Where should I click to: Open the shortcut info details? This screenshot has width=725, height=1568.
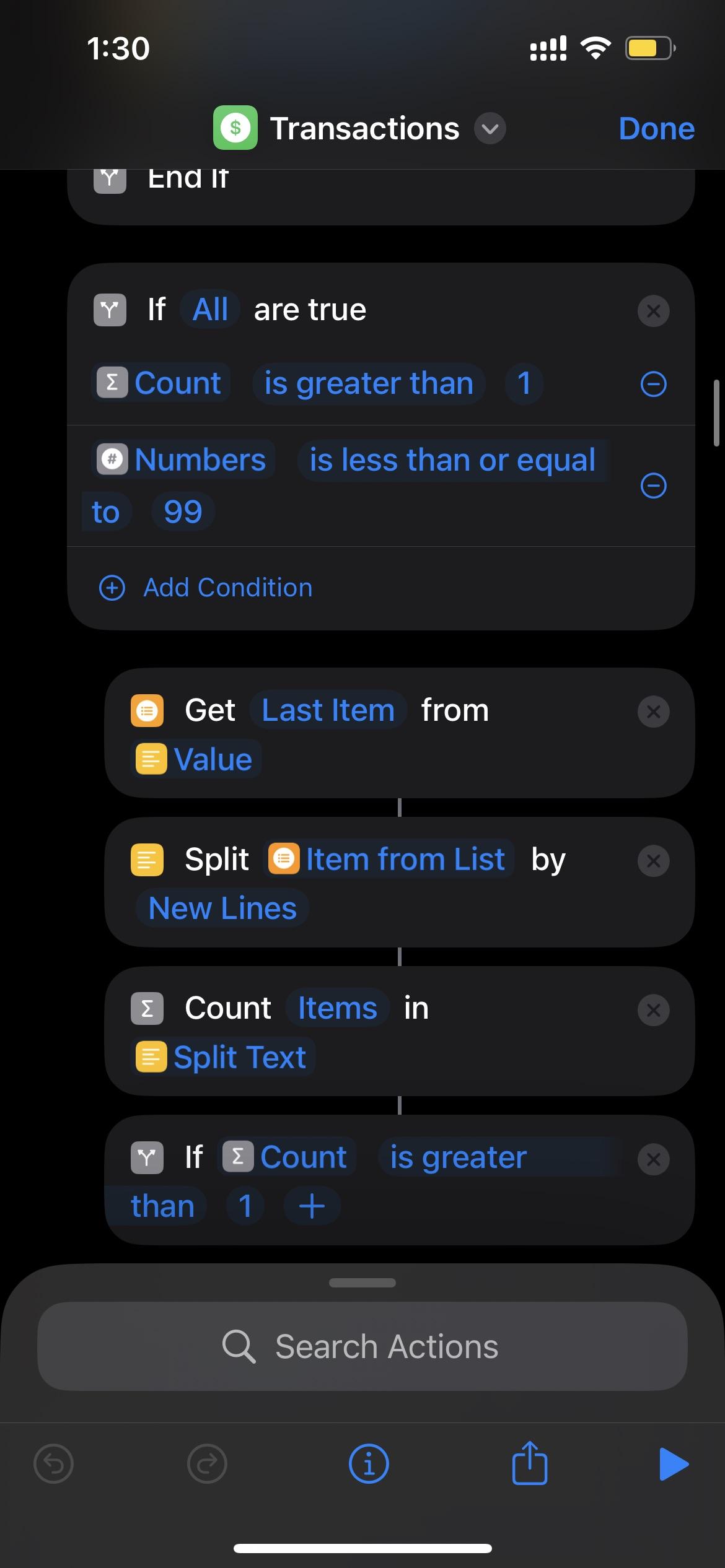pyautogui.click(x=369, y=1464)
